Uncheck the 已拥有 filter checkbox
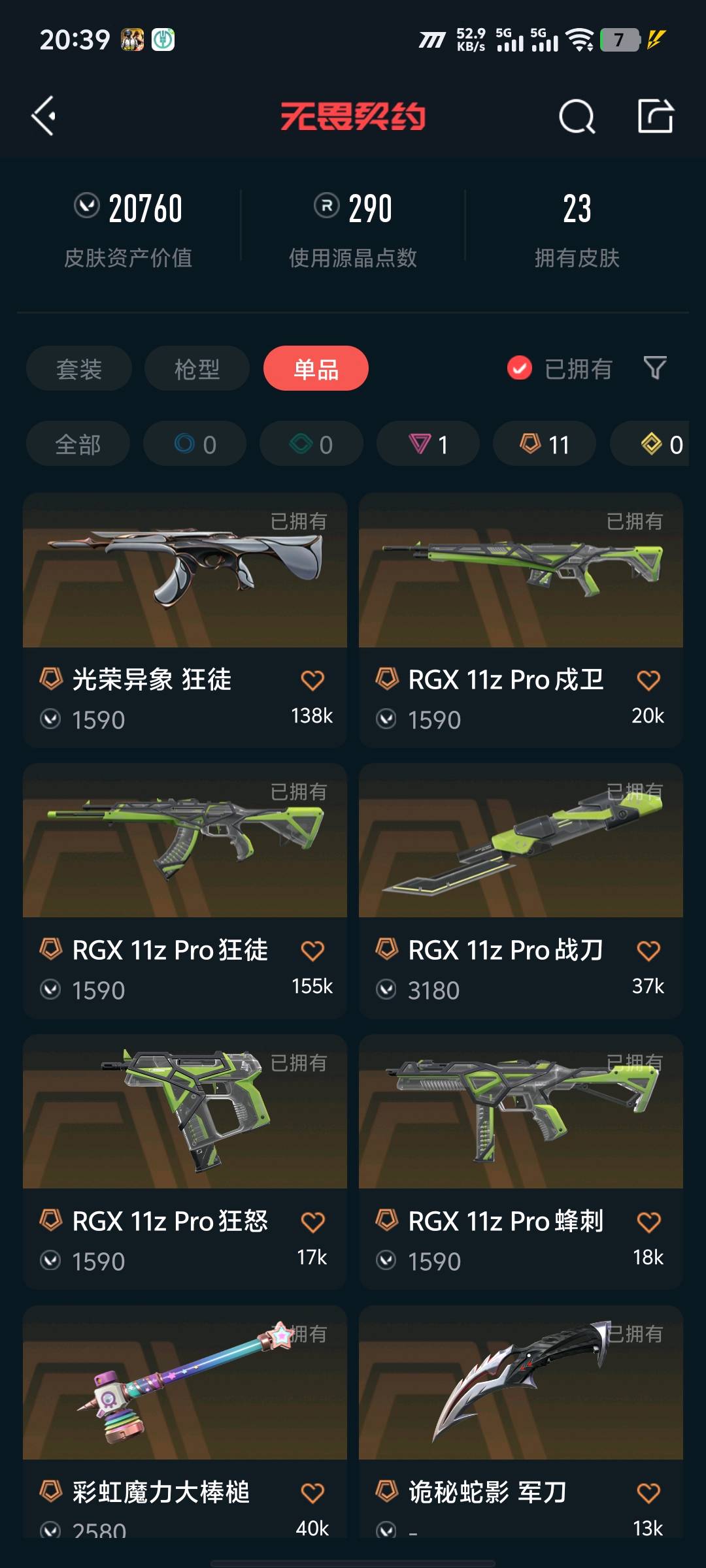706x1568 pixels. (x=520, y=368)
